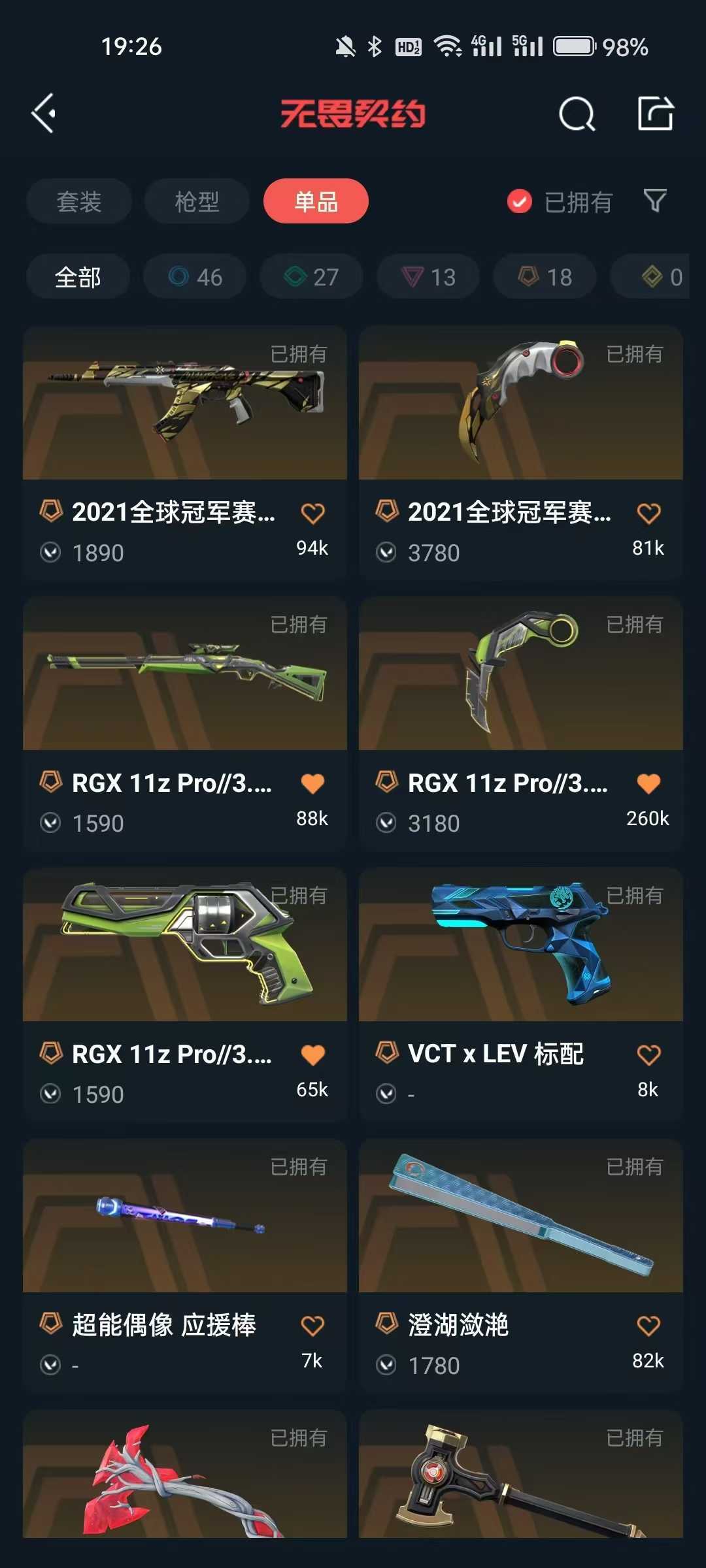
Task: Share this collection page
Action: click(x=656, y=114)
